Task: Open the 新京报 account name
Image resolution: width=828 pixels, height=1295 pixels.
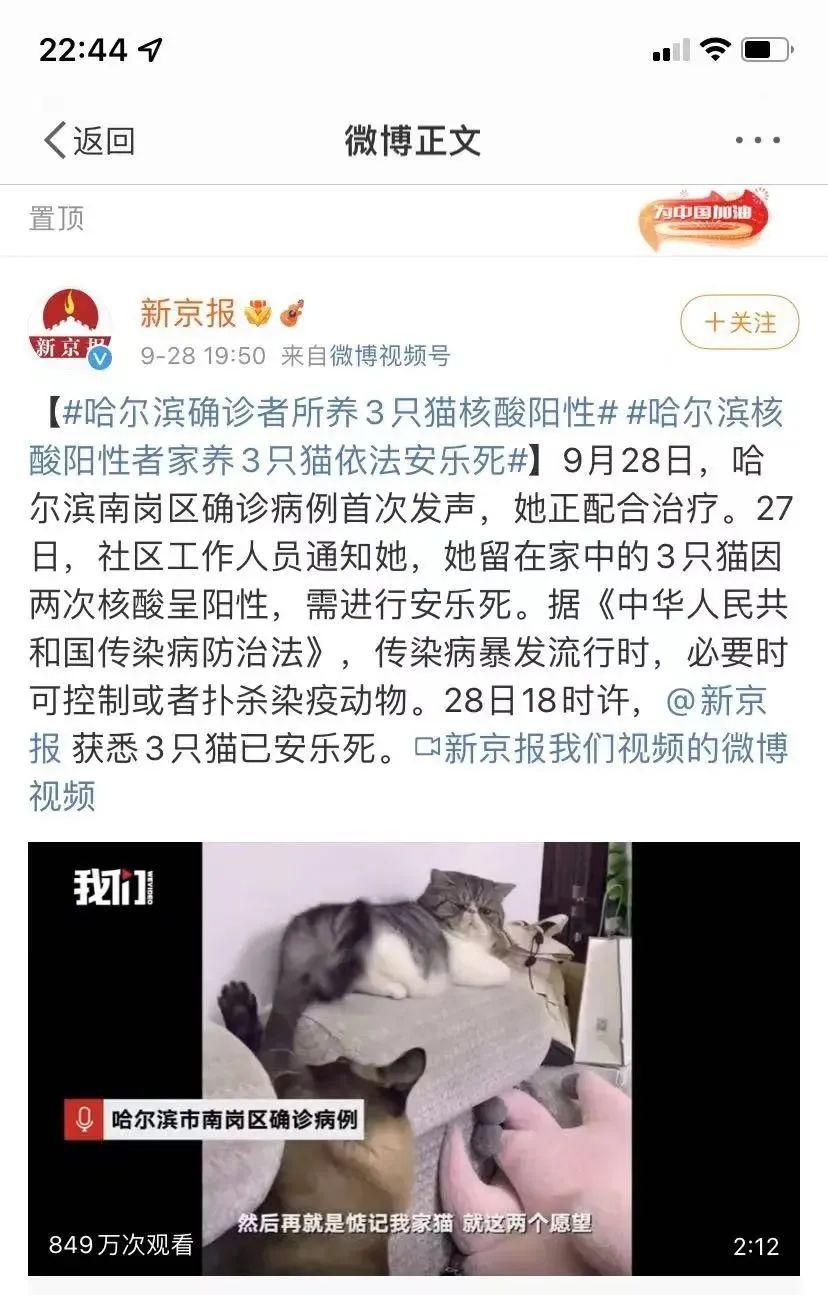Action: point(188,313)
